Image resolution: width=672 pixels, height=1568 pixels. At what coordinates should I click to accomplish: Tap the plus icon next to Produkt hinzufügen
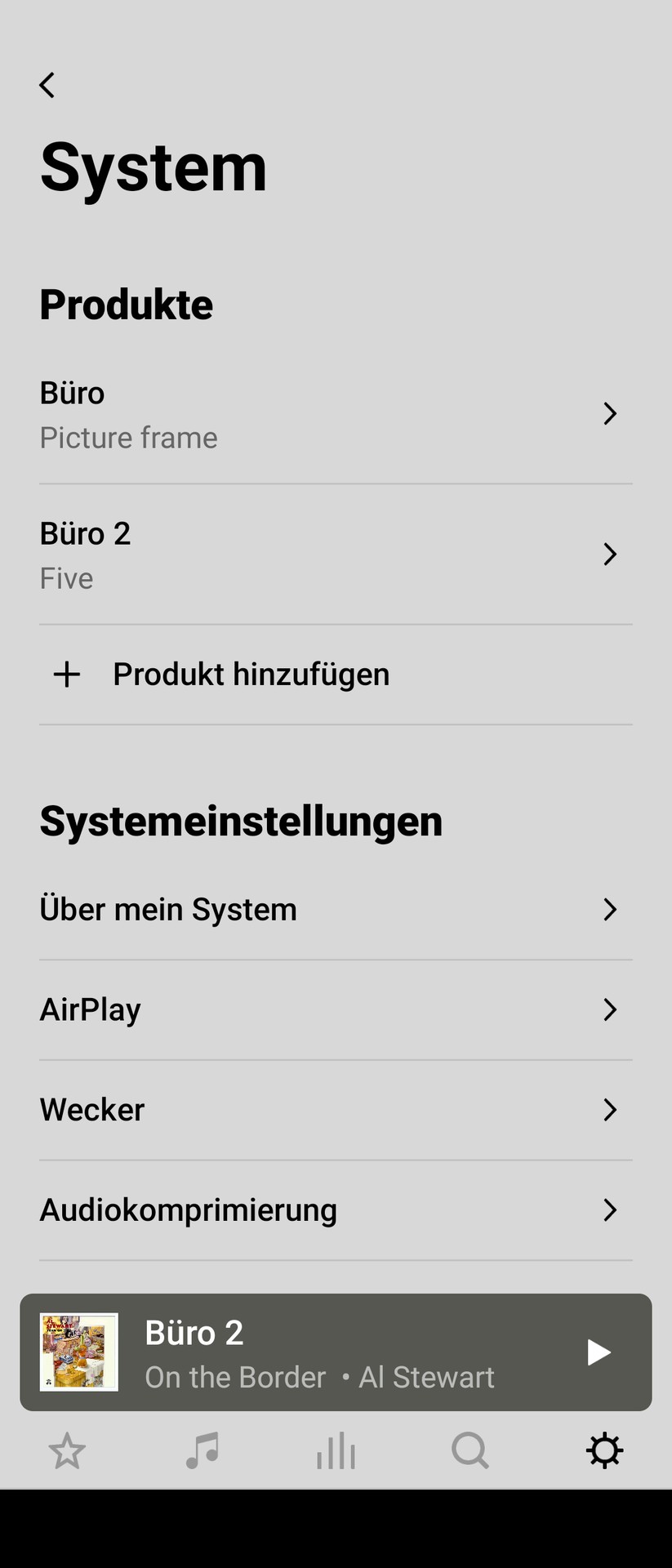point(66,674)
